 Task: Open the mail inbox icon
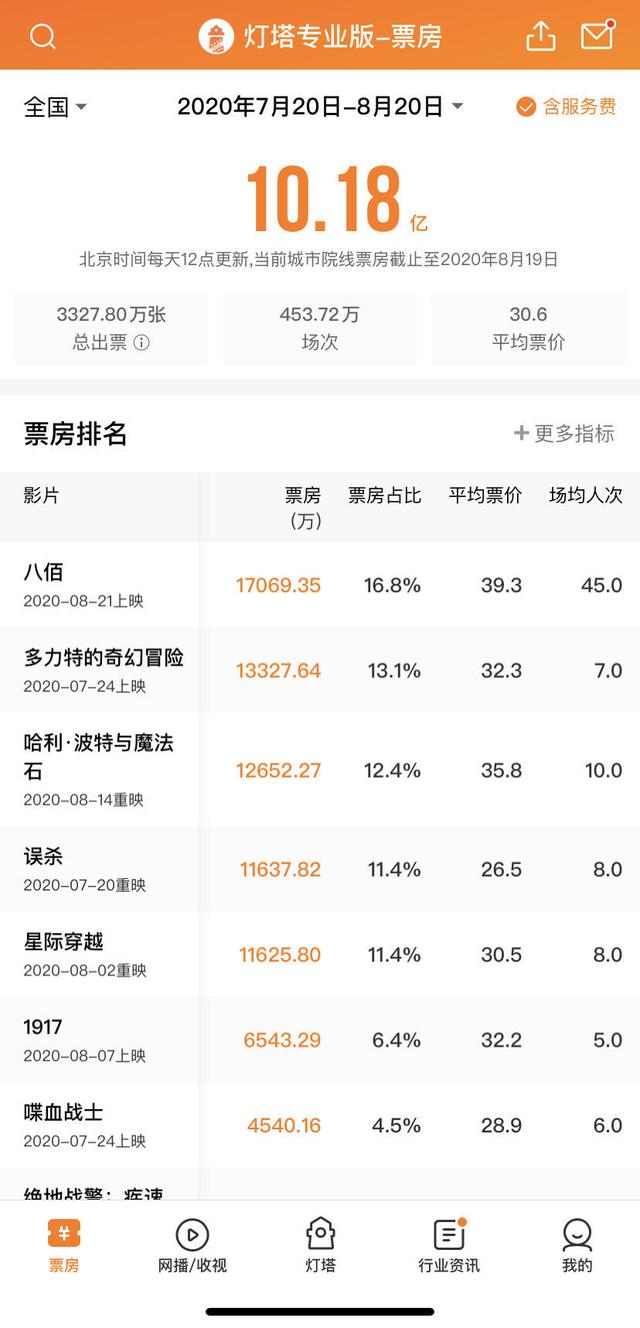point(597,35)
